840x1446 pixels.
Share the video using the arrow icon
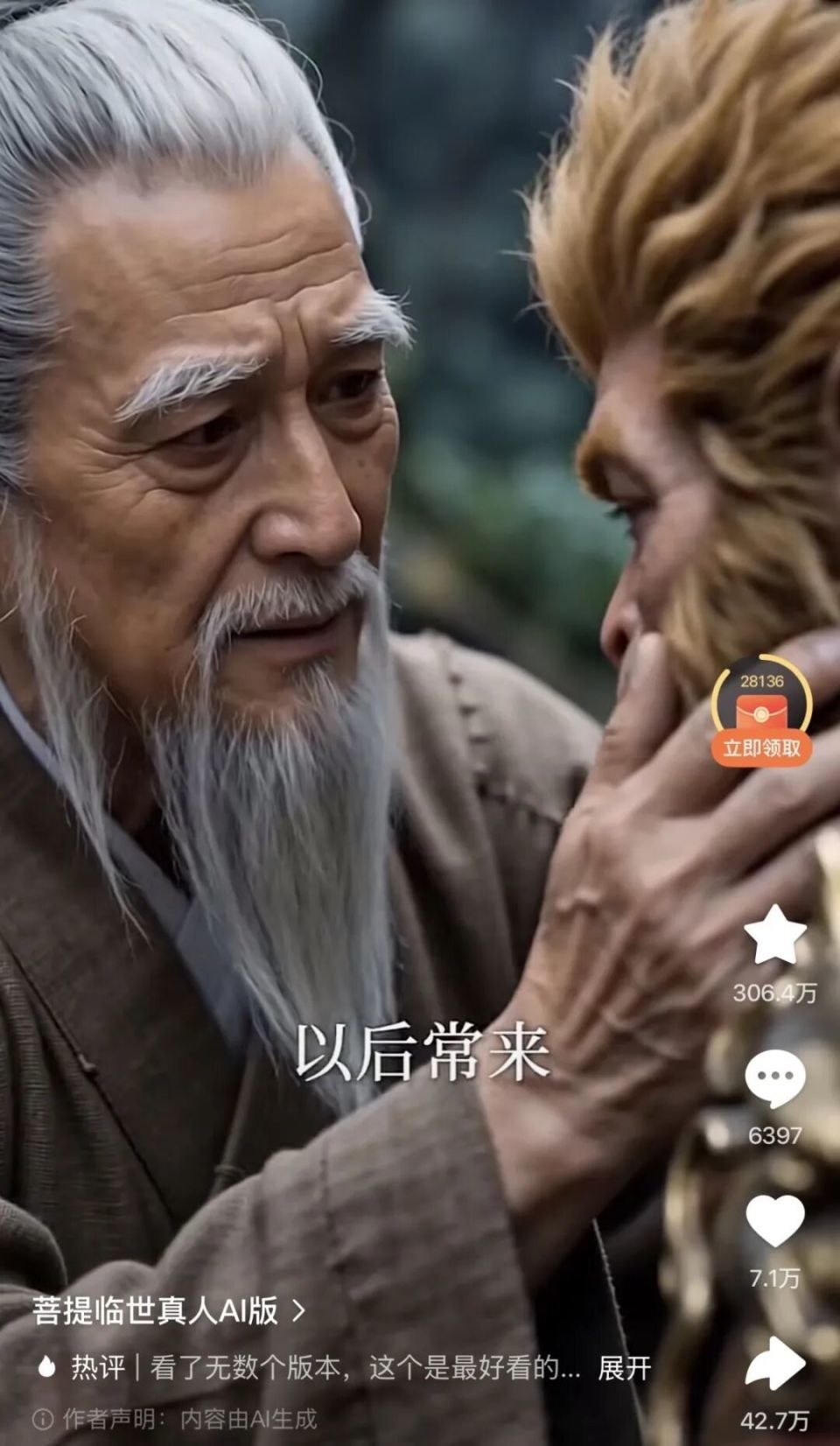(775, 1363)
